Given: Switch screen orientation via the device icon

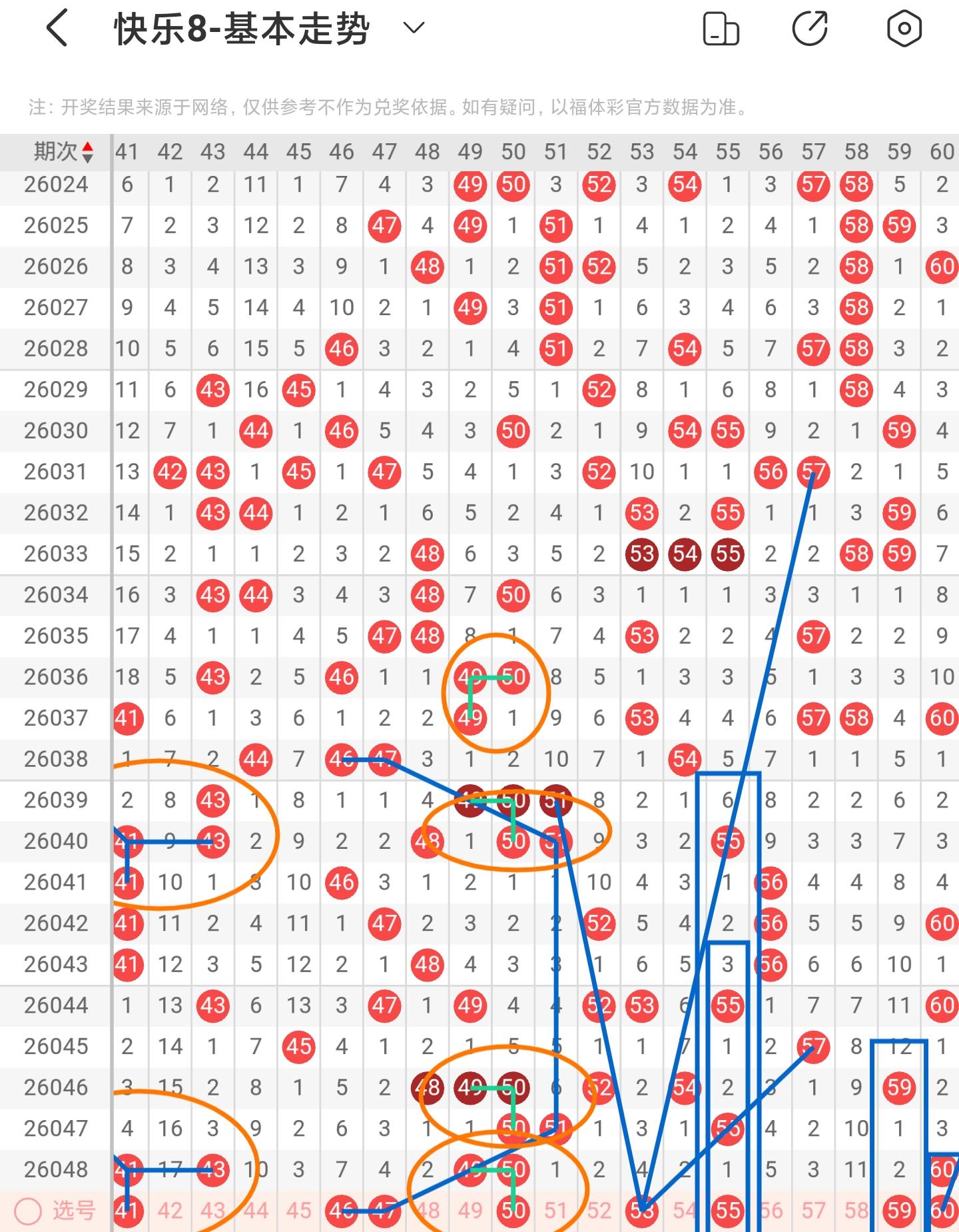Looking at the screenshot, I should click(x=721, y=29).
